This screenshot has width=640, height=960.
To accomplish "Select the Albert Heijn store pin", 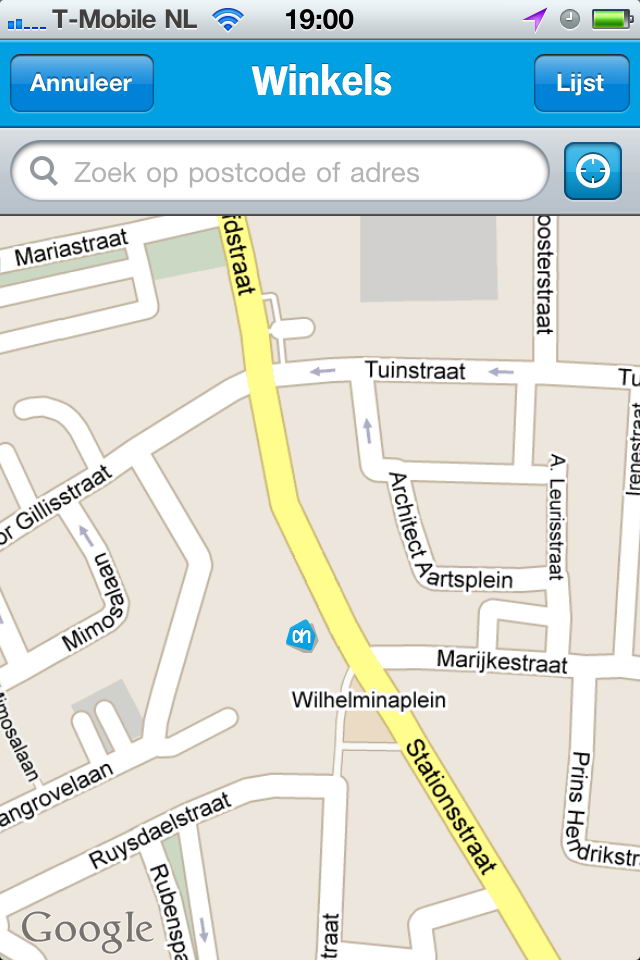I will [x=302, y=635].
